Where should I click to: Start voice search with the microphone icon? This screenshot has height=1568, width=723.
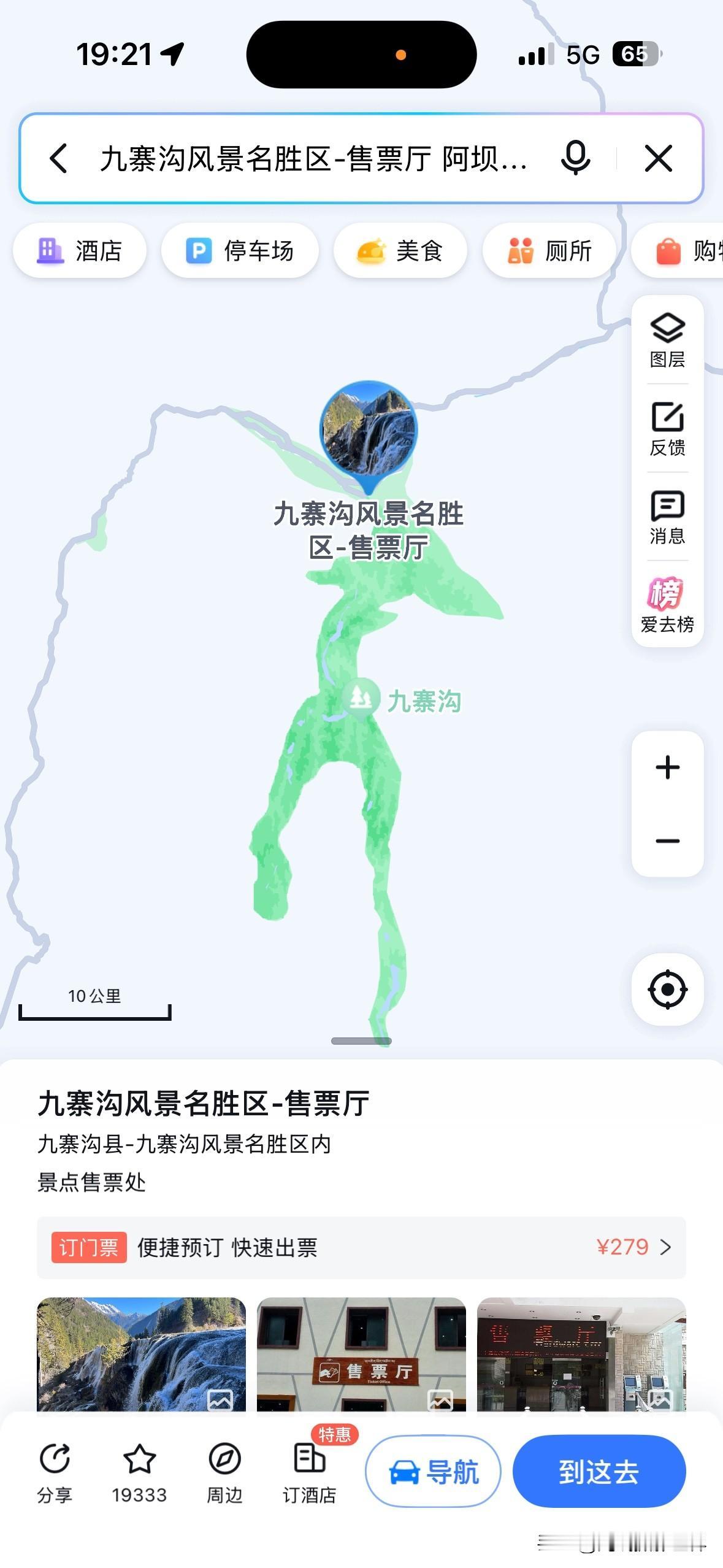pyautogui.click(x=575, y=158)
